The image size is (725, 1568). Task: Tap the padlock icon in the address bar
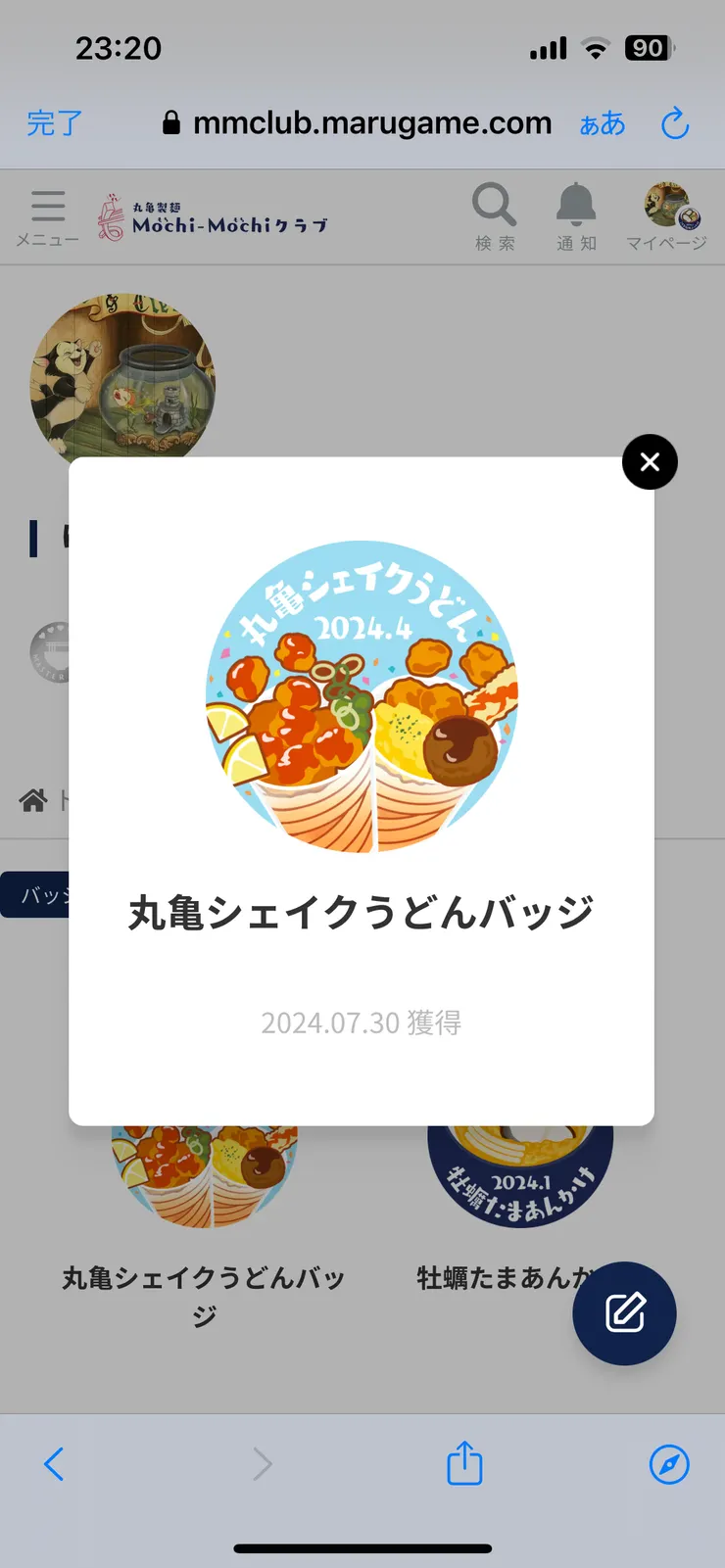point(170,123)
